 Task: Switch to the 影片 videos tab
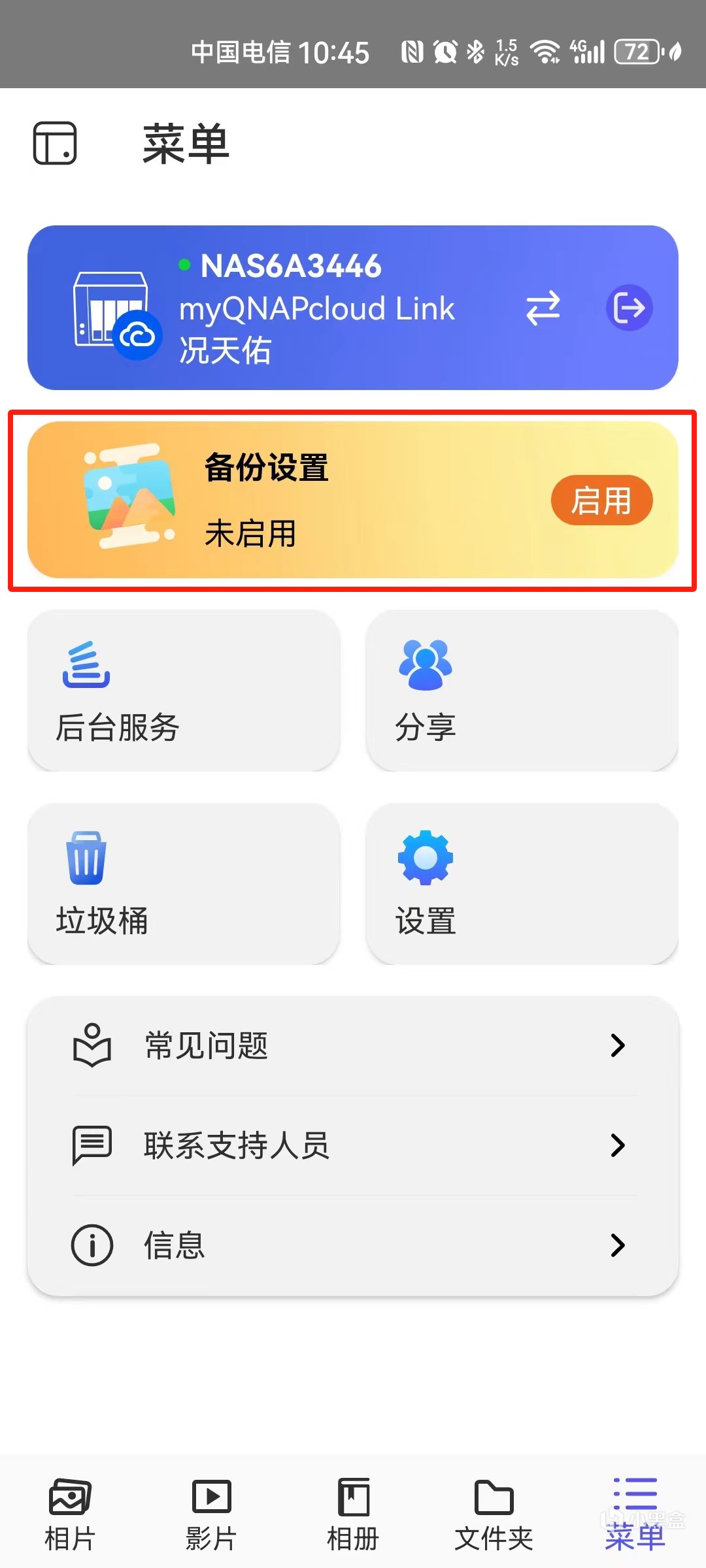(211, 1512)
